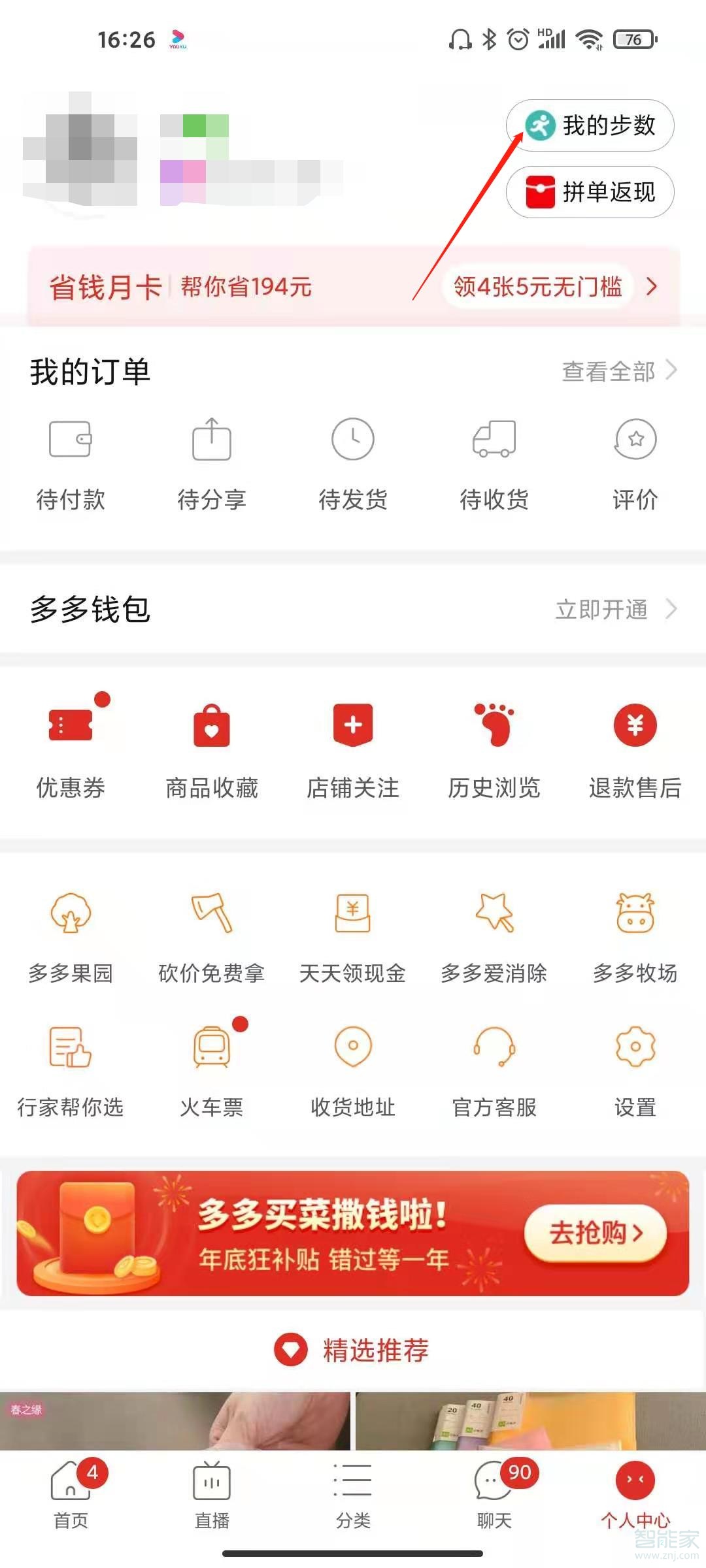The image size is (706, 1568).
Task: View 商品收藏 saved products
Action: tap(212, 748)
